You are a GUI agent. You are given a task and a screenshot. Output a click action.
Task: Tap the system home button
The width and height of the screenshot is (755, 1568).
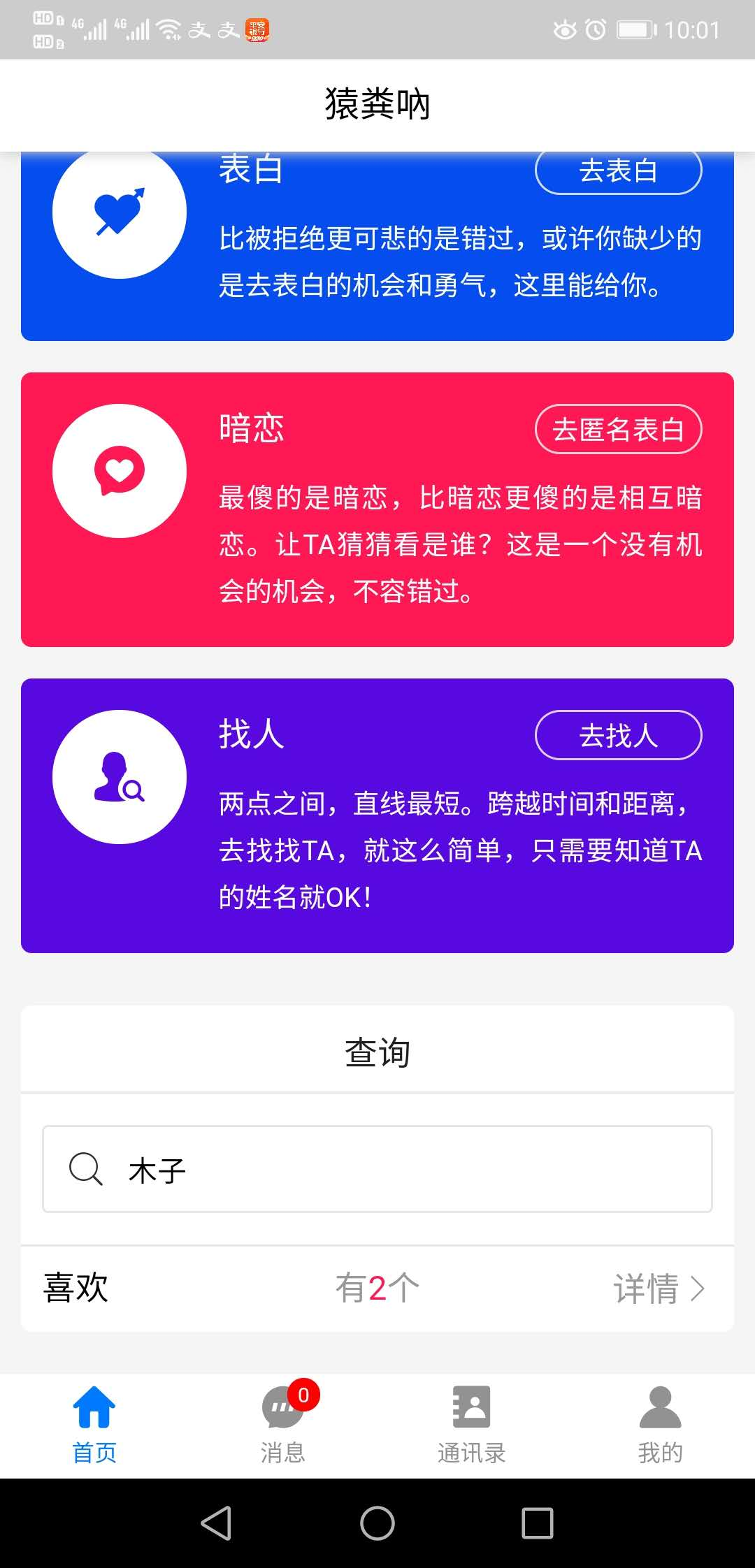(x=377, y=1523)
